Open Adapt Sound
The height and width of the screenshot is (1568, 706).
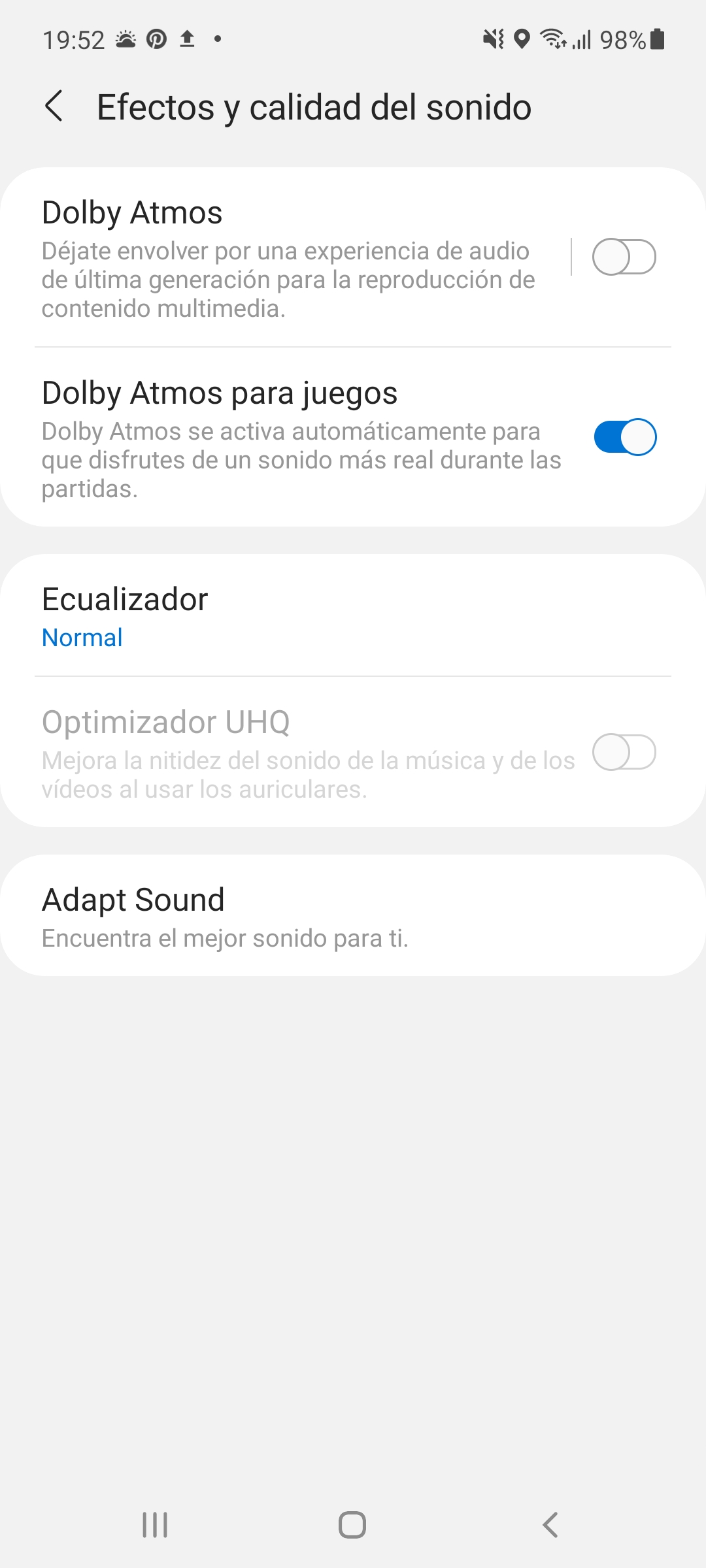(353, 916)
